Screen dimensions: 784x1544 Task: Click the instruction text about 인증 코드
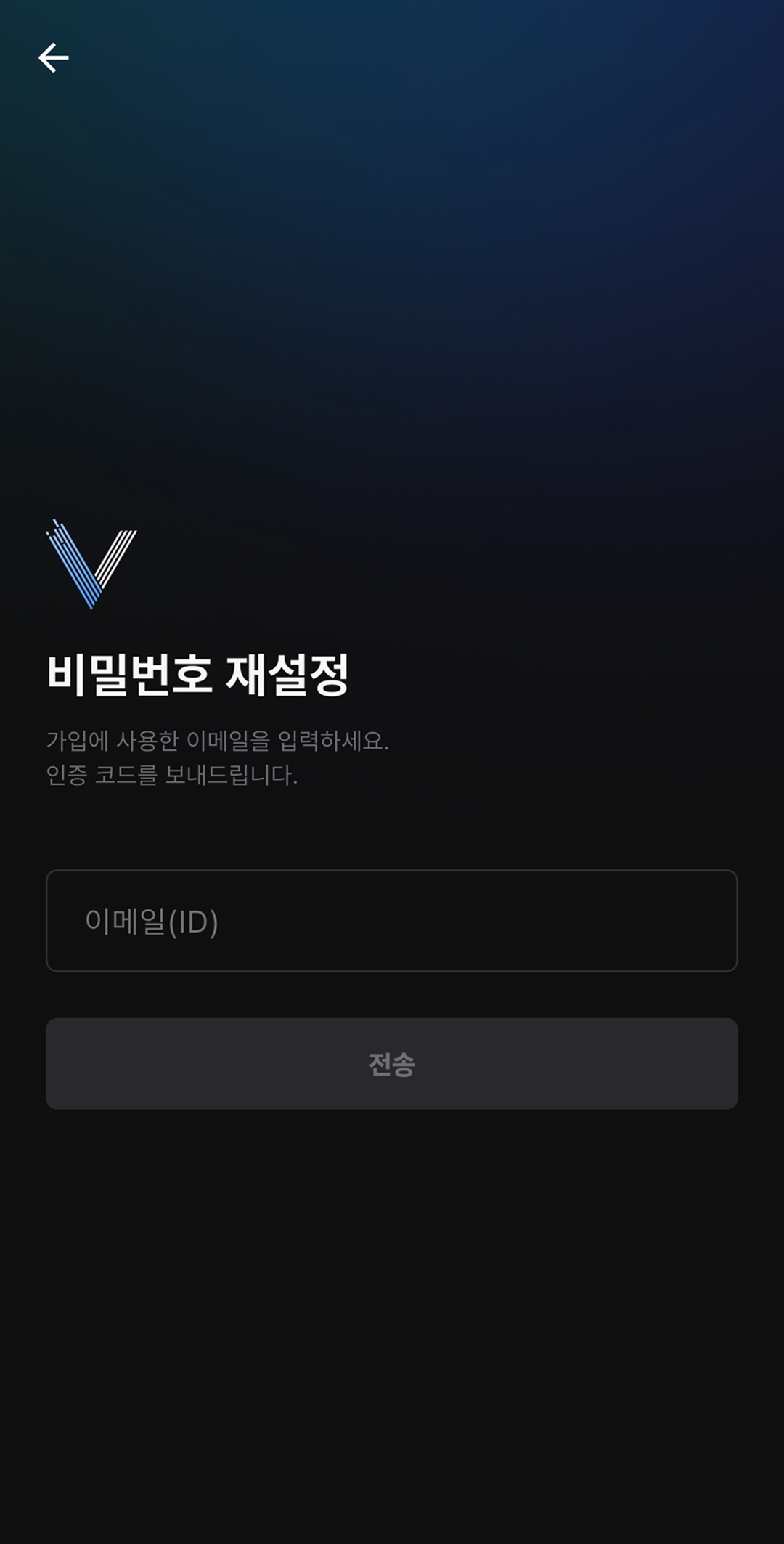172,776
